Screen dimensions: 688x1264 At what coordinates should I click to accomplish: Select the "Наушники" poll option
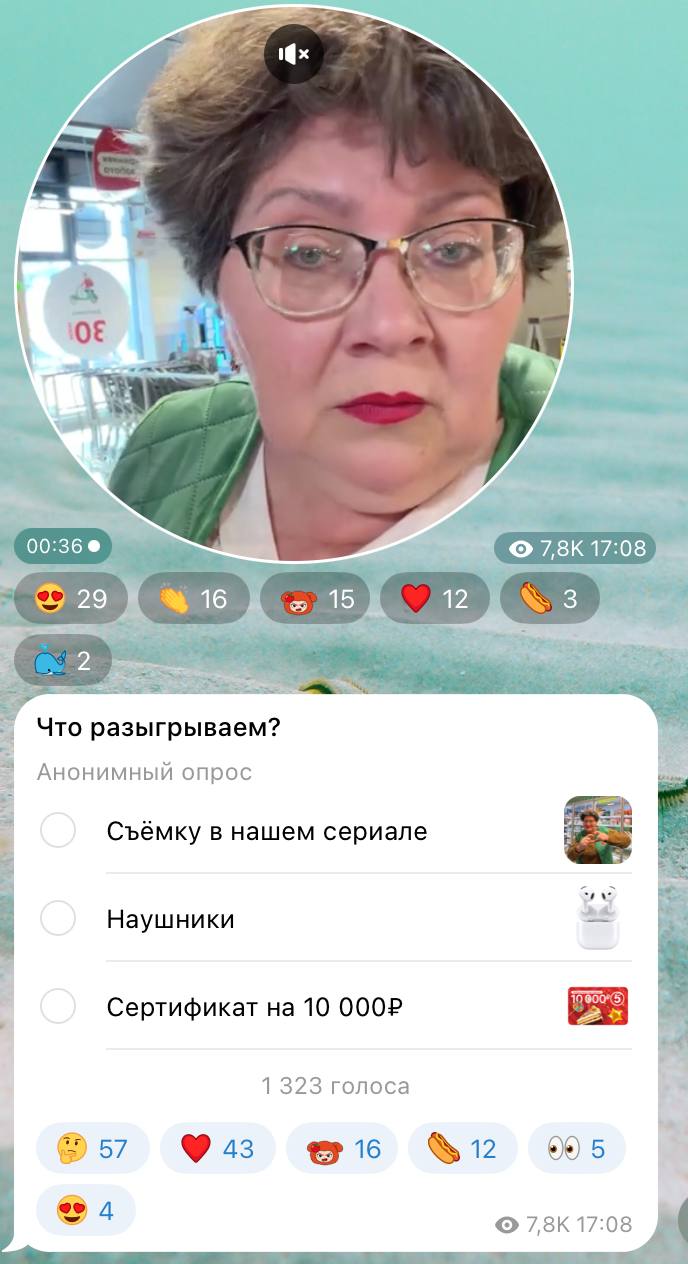click(x=58, y=918)
